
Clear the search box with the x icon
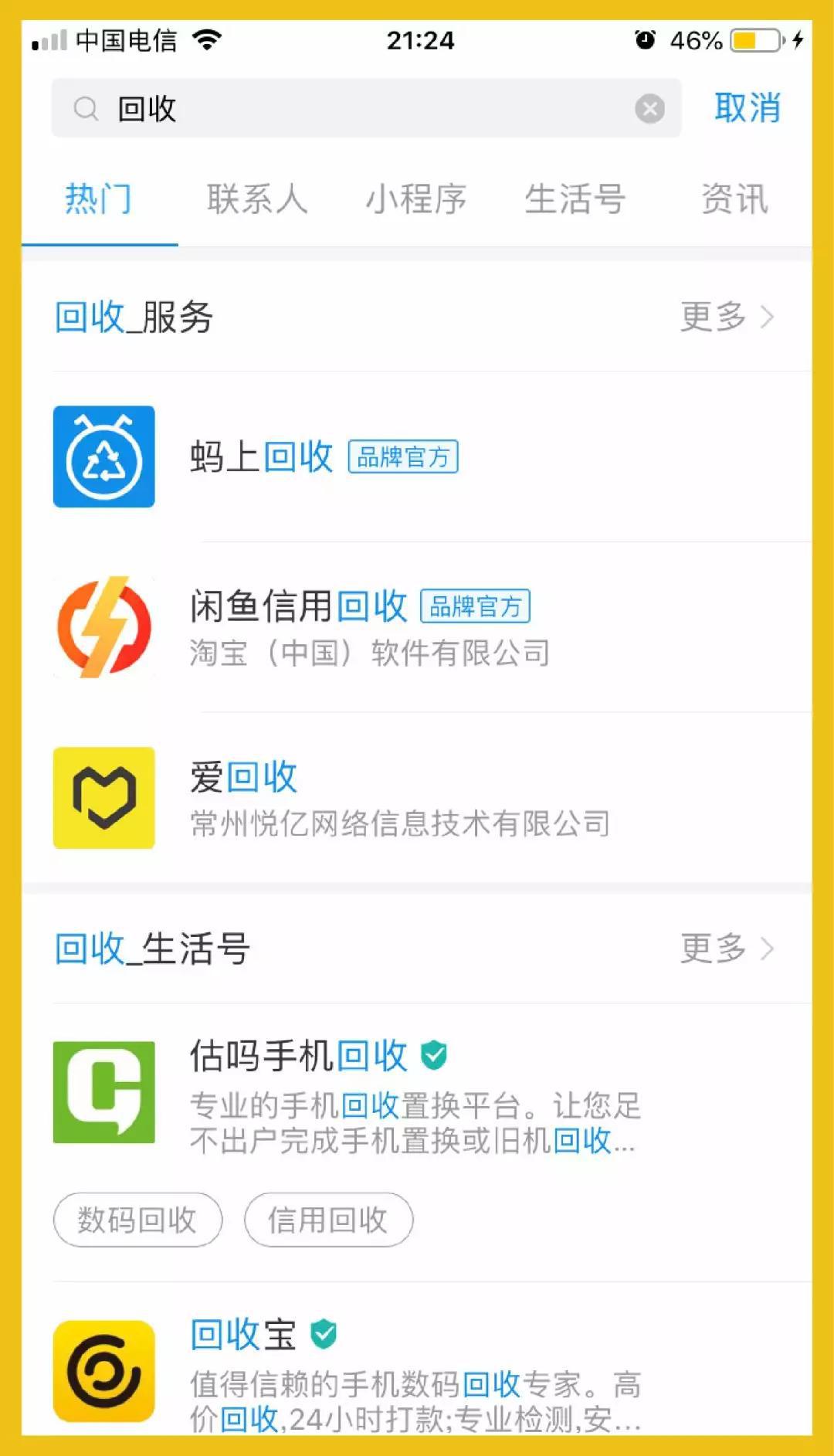coord(649,108)
